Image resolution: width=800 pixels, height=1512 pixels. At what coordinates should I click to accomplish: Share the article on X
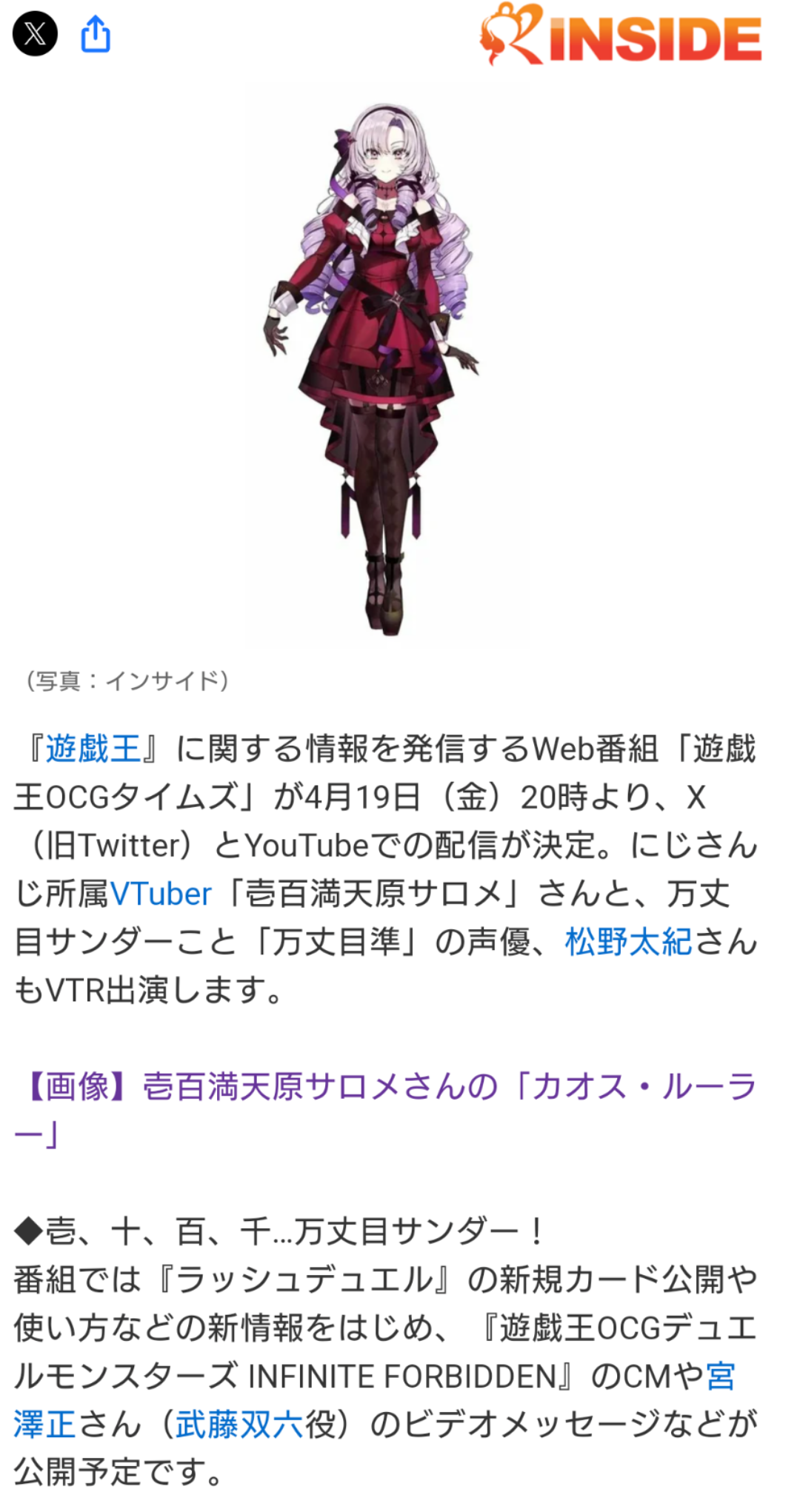[x=35, y=34]
